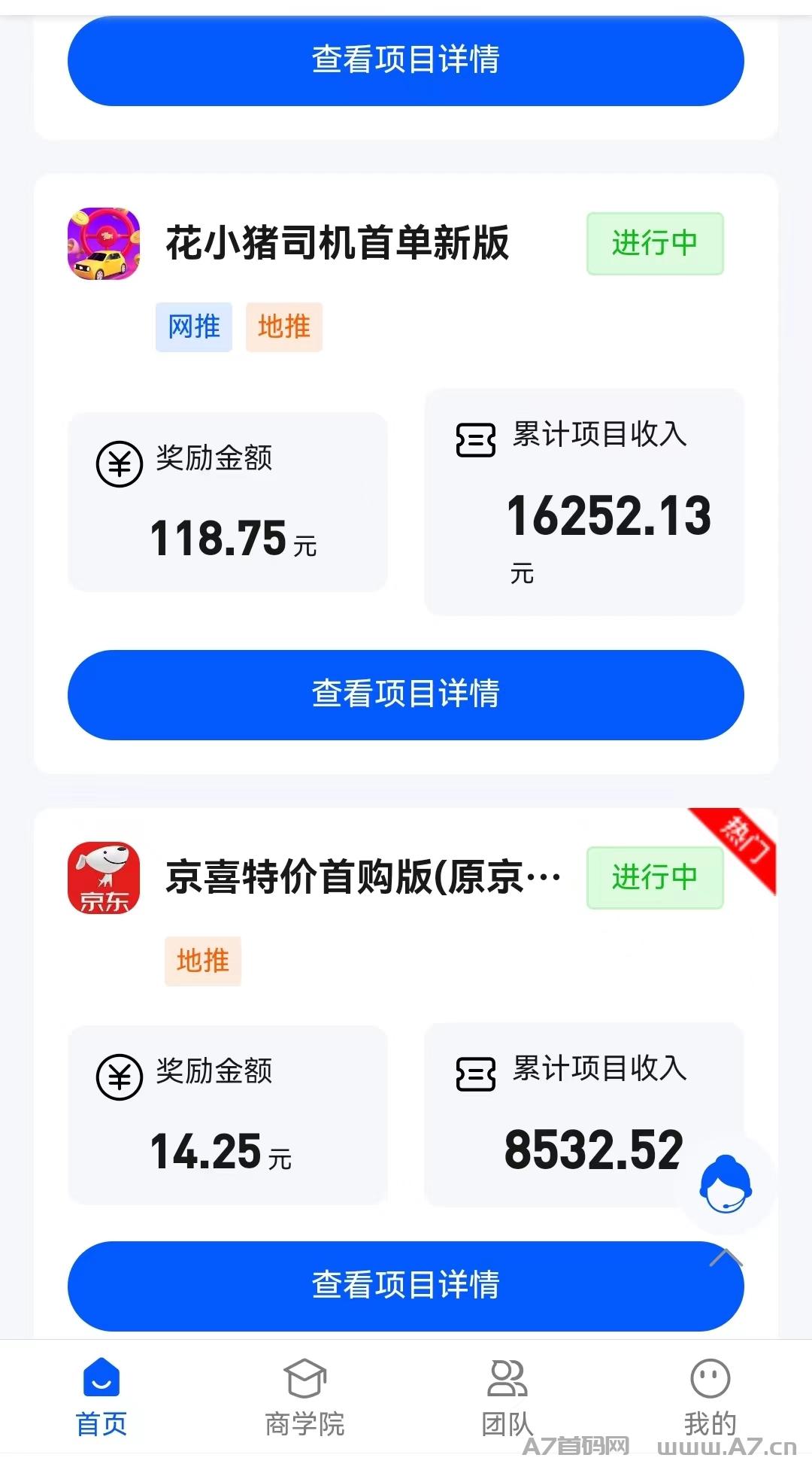View details for 京喜特价首购版 project

coord(406,1286)
